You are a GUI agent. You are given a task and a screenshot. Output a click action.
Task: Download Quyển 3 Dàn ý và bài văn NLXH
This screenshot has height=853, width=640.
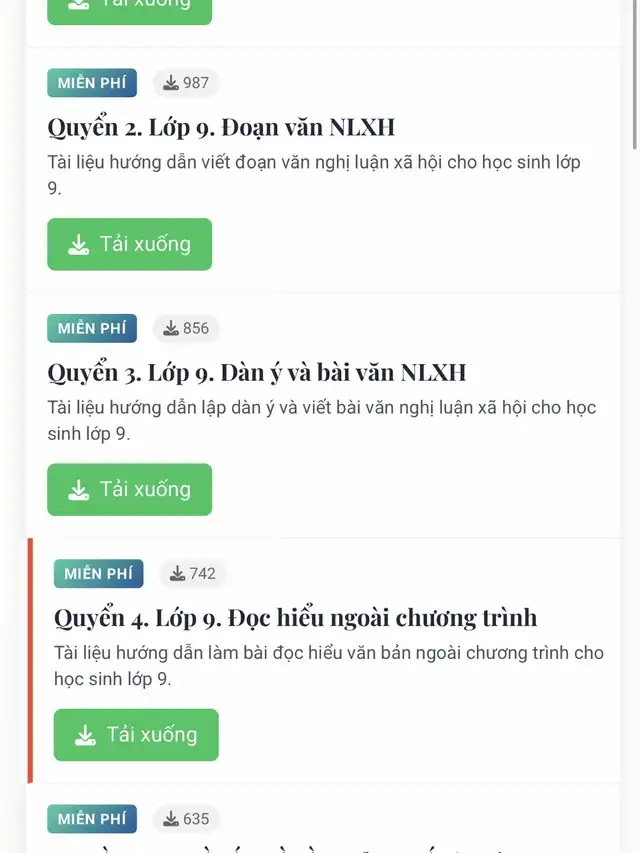click(x=129, y=489)
